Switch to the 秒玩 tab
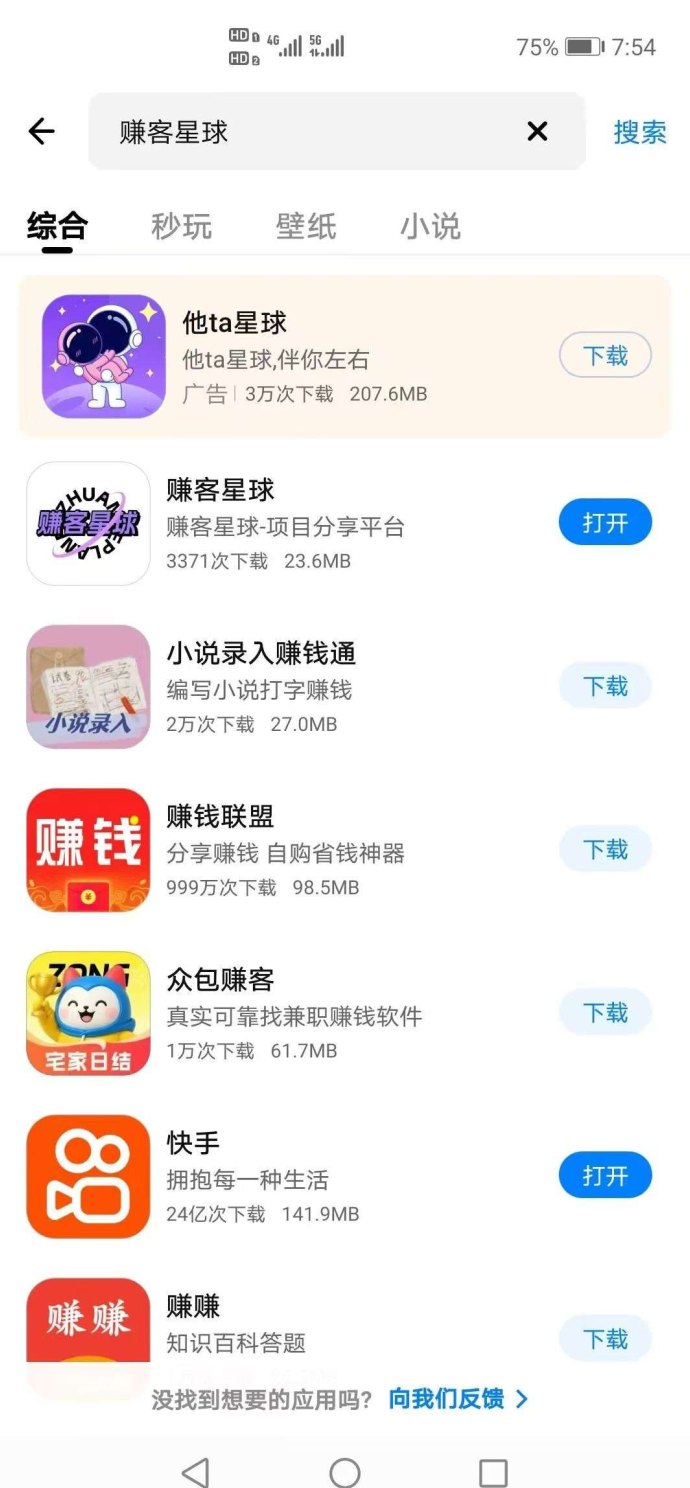Screen dimensions: 690x1488 tap(181, 226)
